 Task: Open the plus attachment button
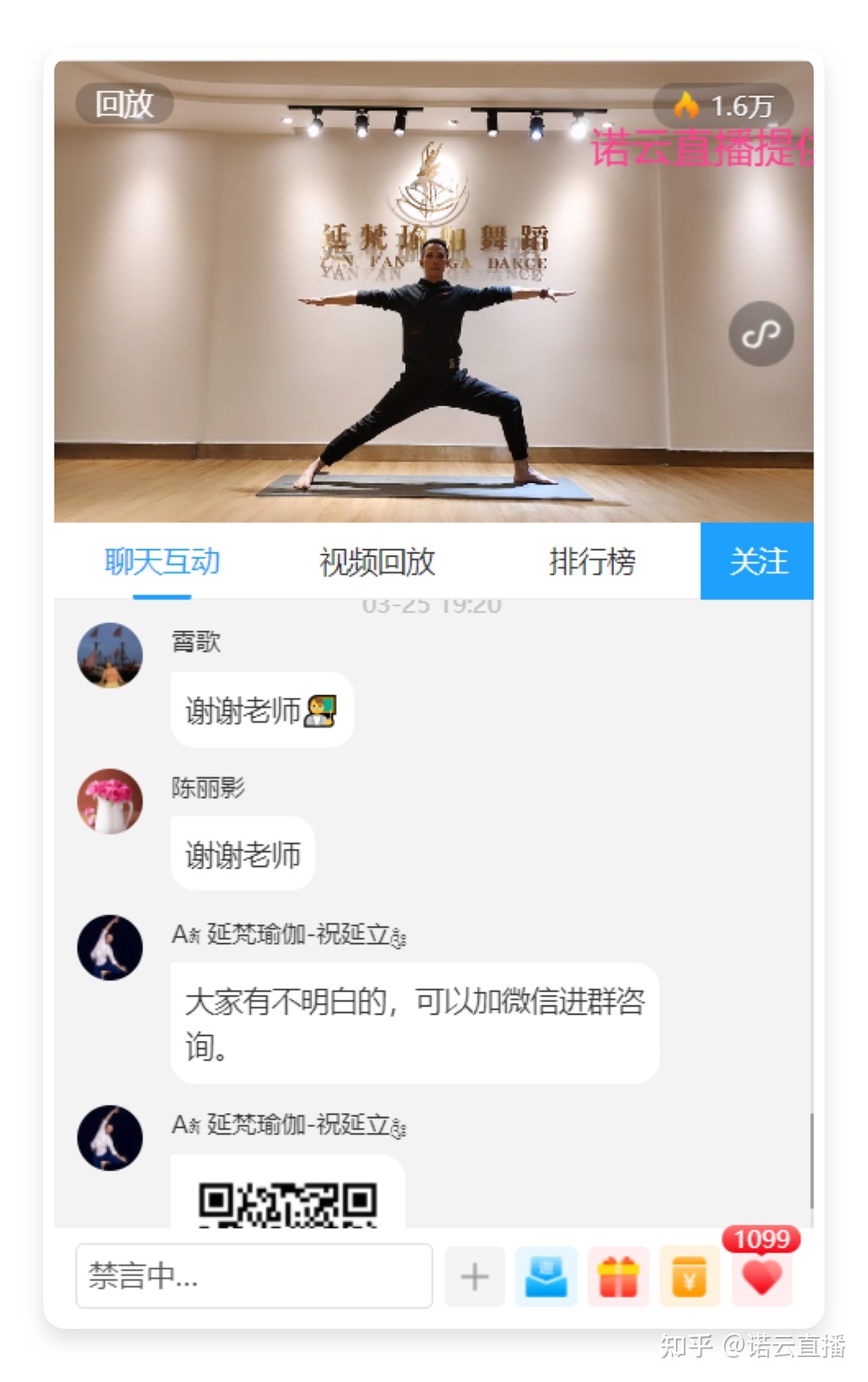click(474, 1276)
